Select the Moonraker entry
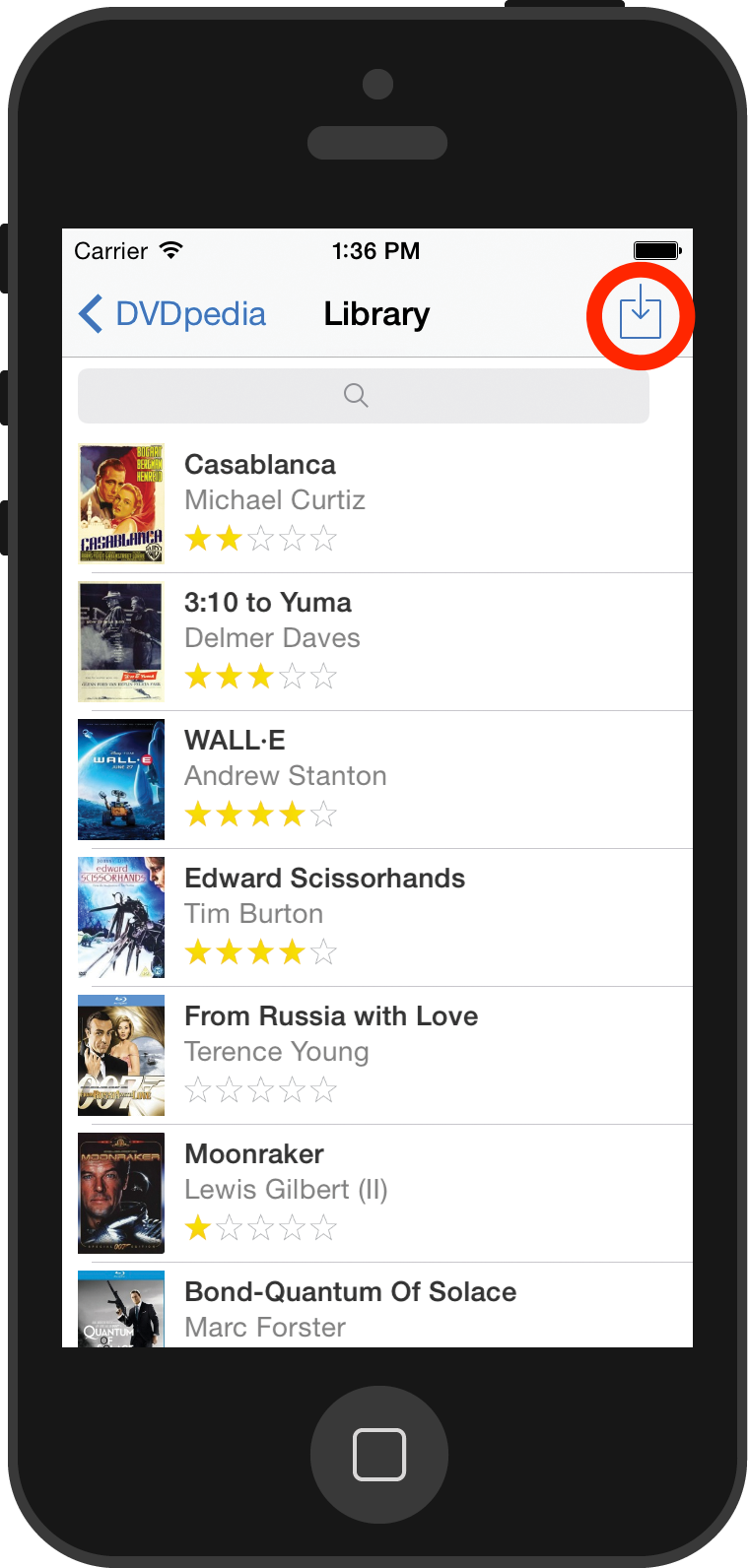Image resolution: width=749 pixels, height=1568 pixels. (384, 1192)
